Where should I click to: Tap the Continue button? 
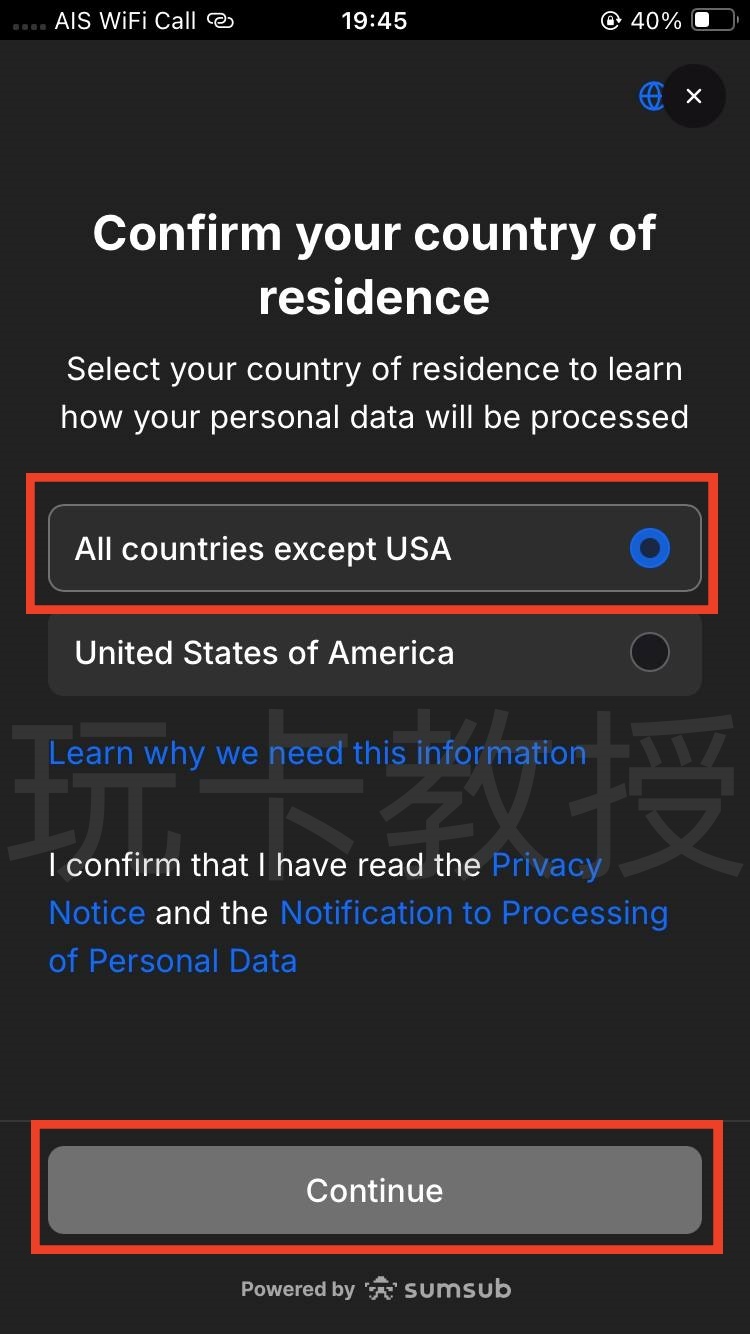point(374,1190)
